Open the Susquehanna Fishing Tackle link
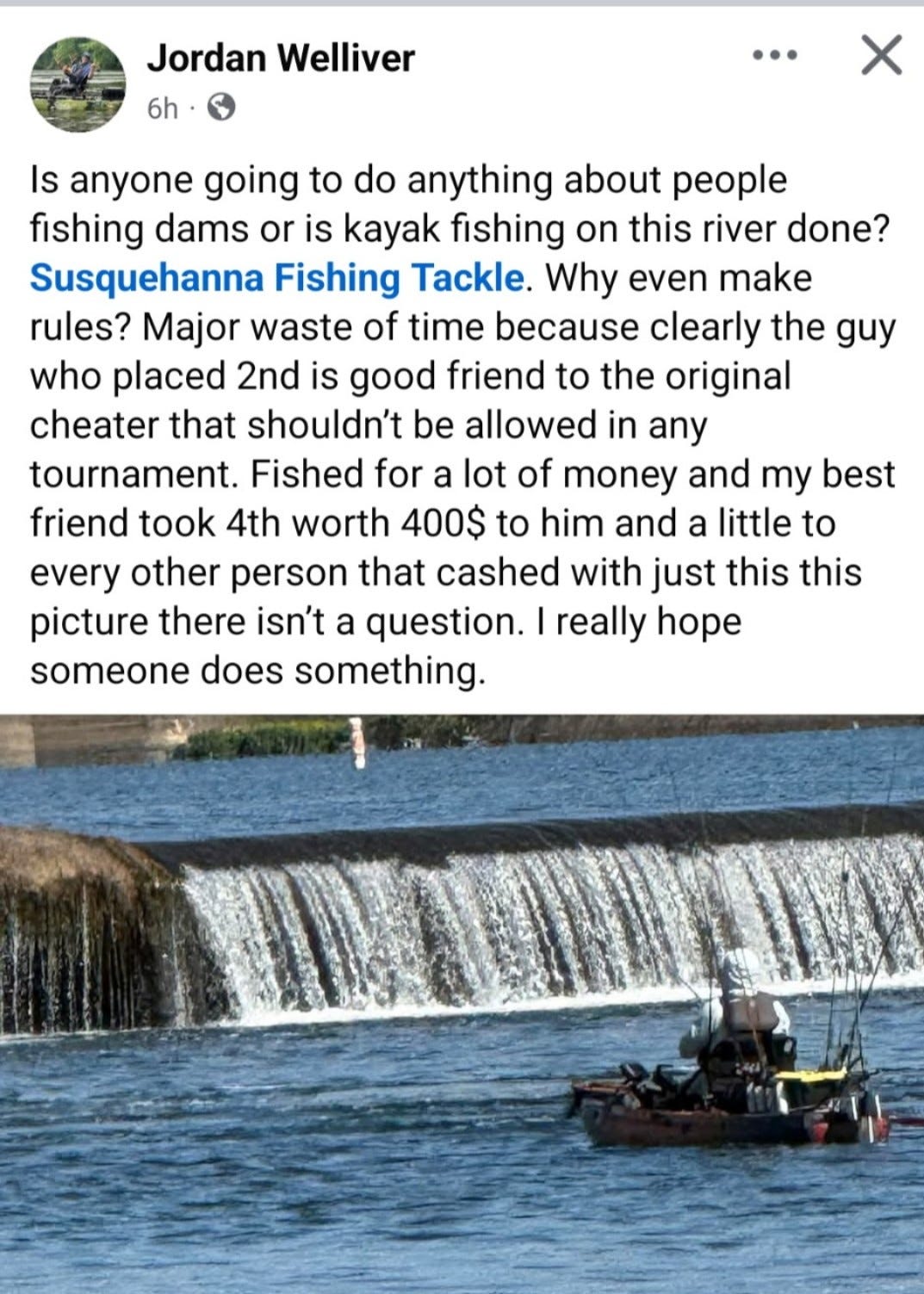924x1294 pixels. (x=276, y=278)
